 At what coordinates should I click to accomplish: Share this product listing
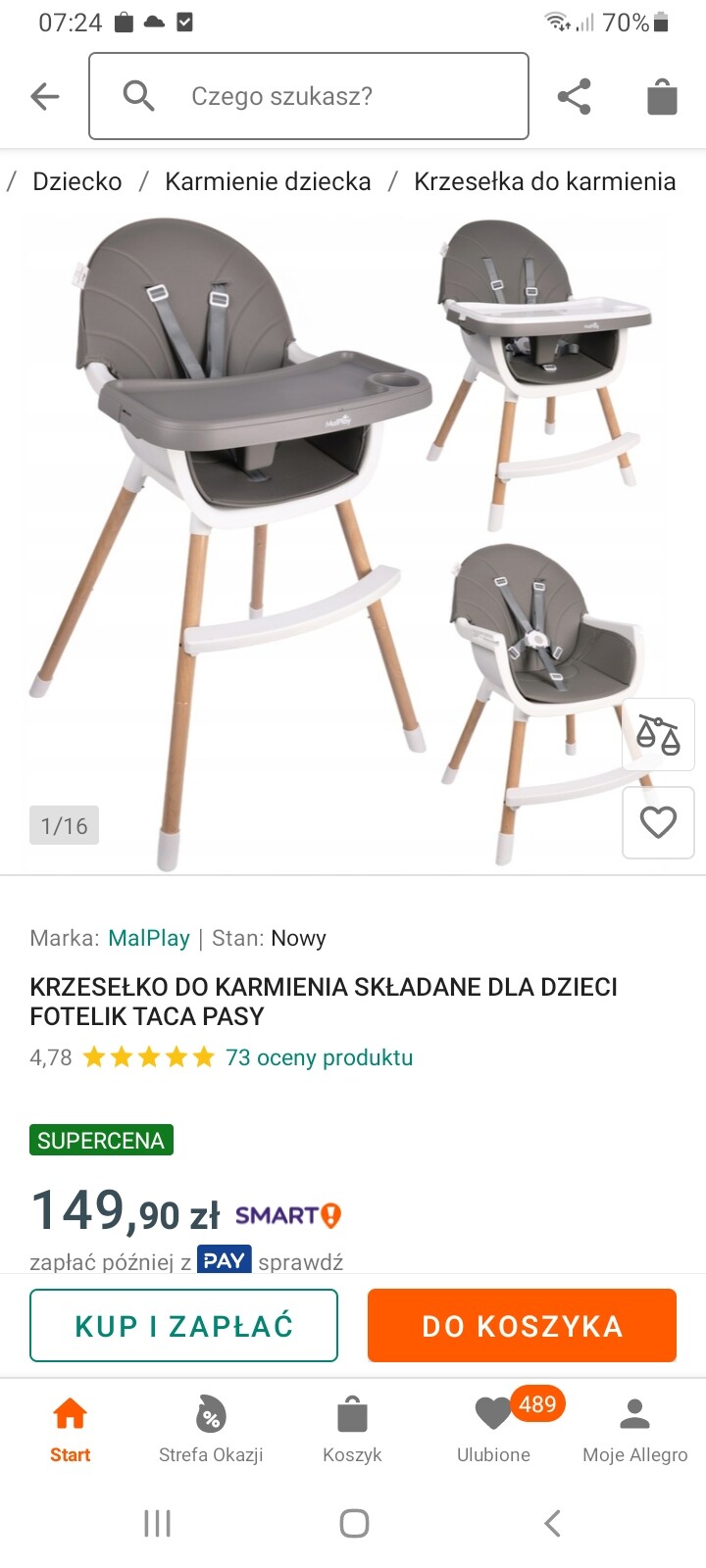tap(574, 96)
